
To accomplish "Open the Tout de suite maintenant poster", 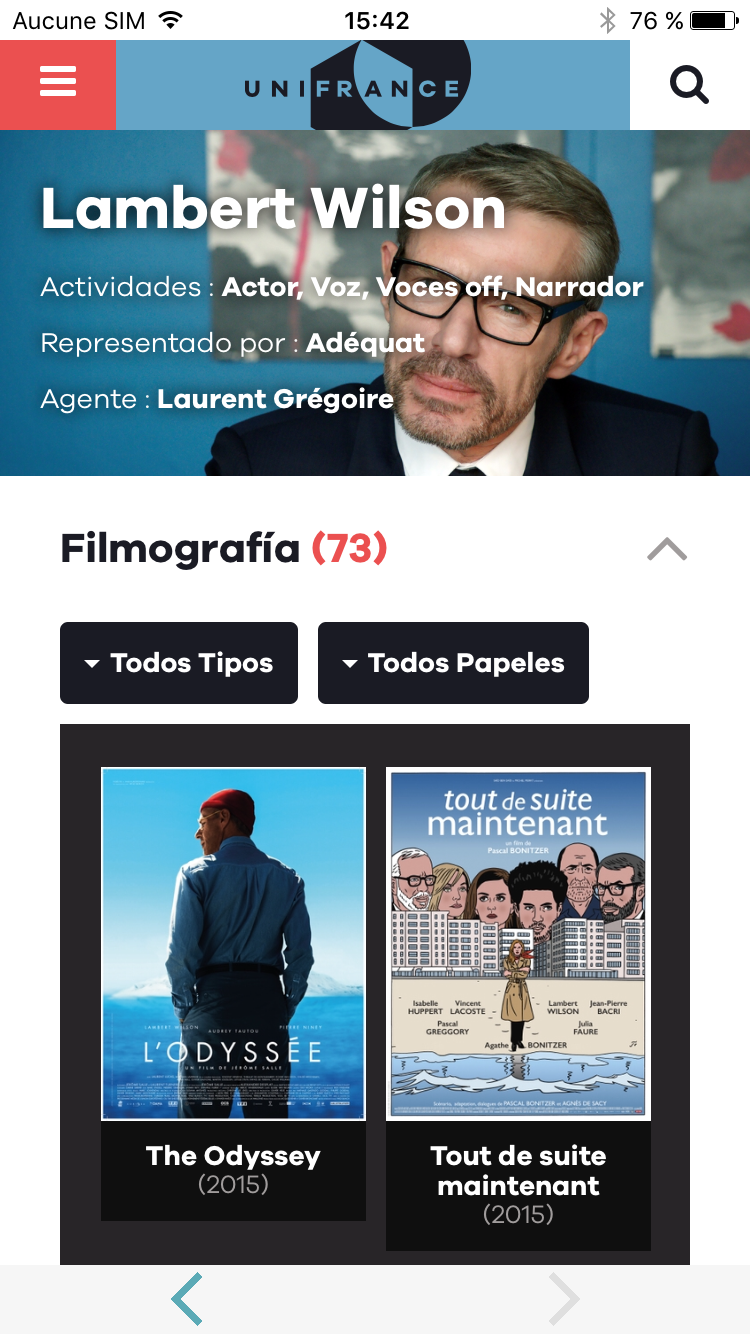I will 518,942.
